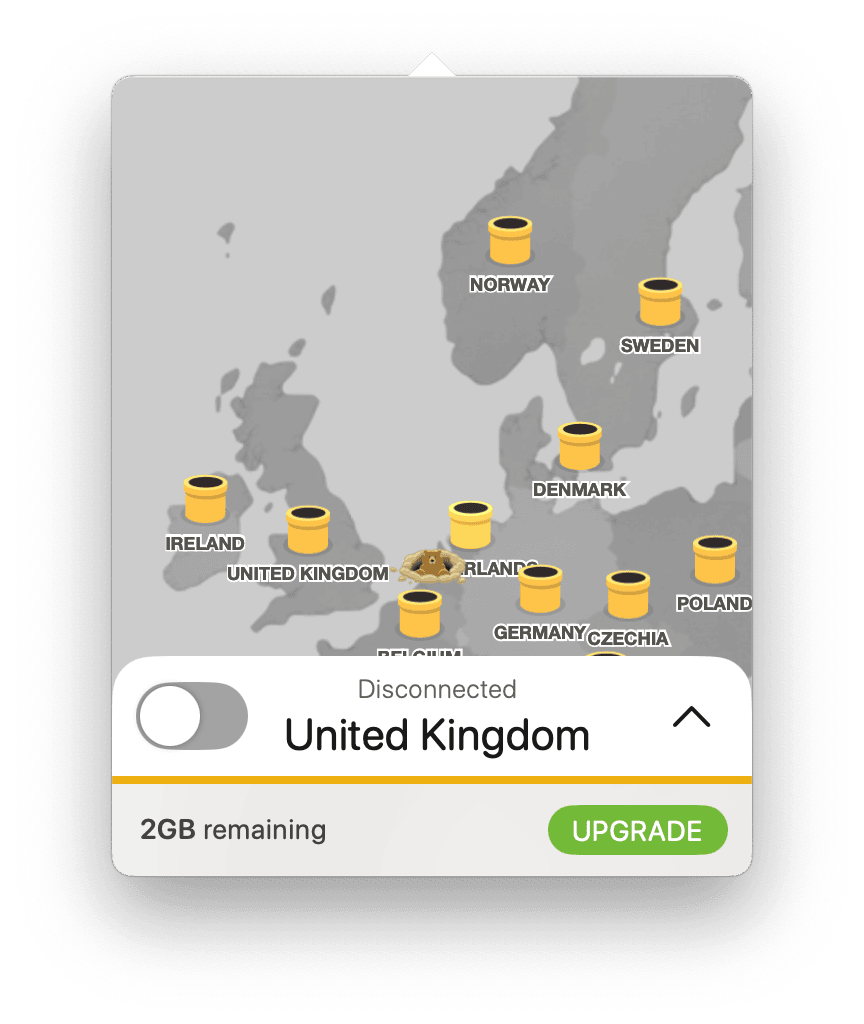
Task: Select the Sweden tunnel on the map
Action: click(x=659, y=302)
